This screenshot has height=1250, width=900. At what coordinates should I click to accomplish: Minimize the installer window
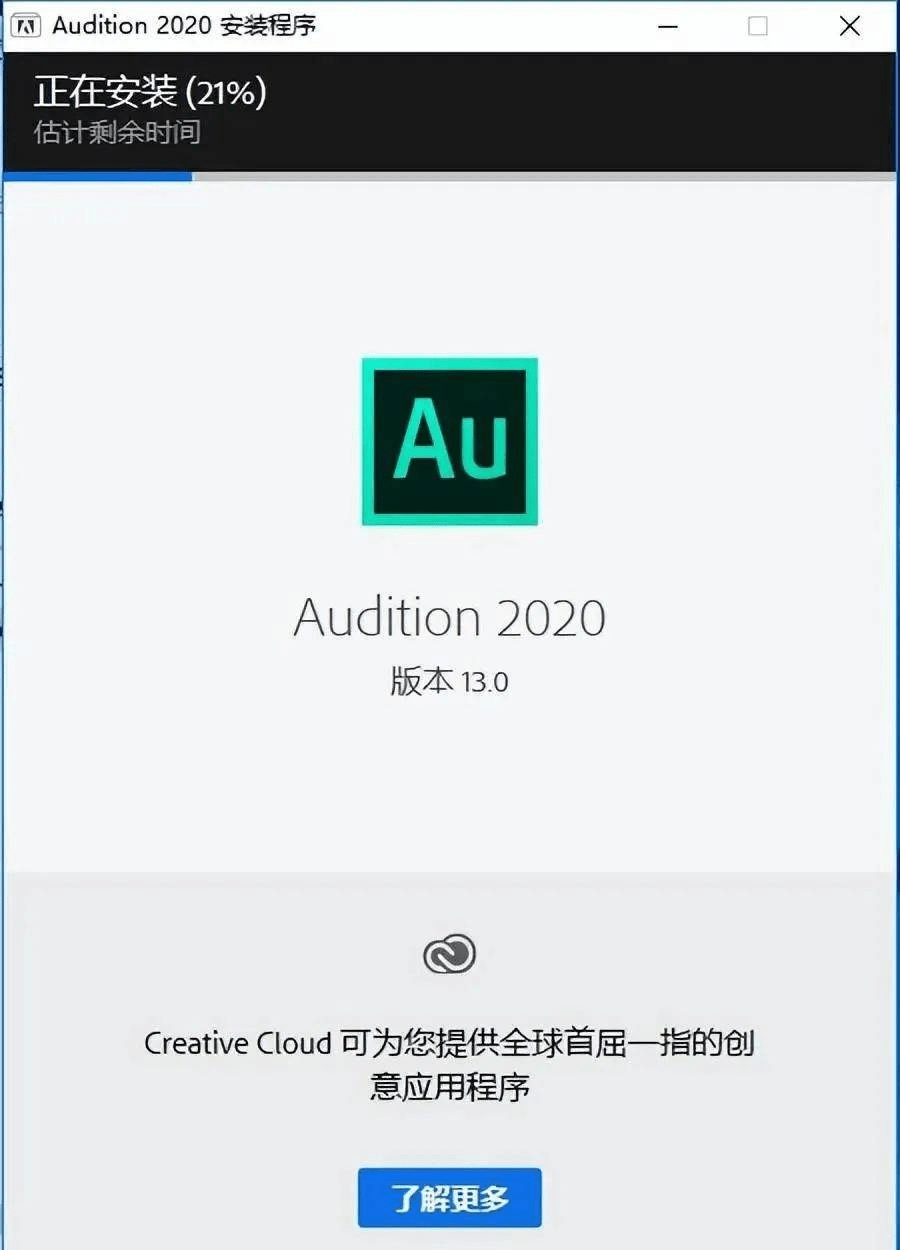point(667,26)
